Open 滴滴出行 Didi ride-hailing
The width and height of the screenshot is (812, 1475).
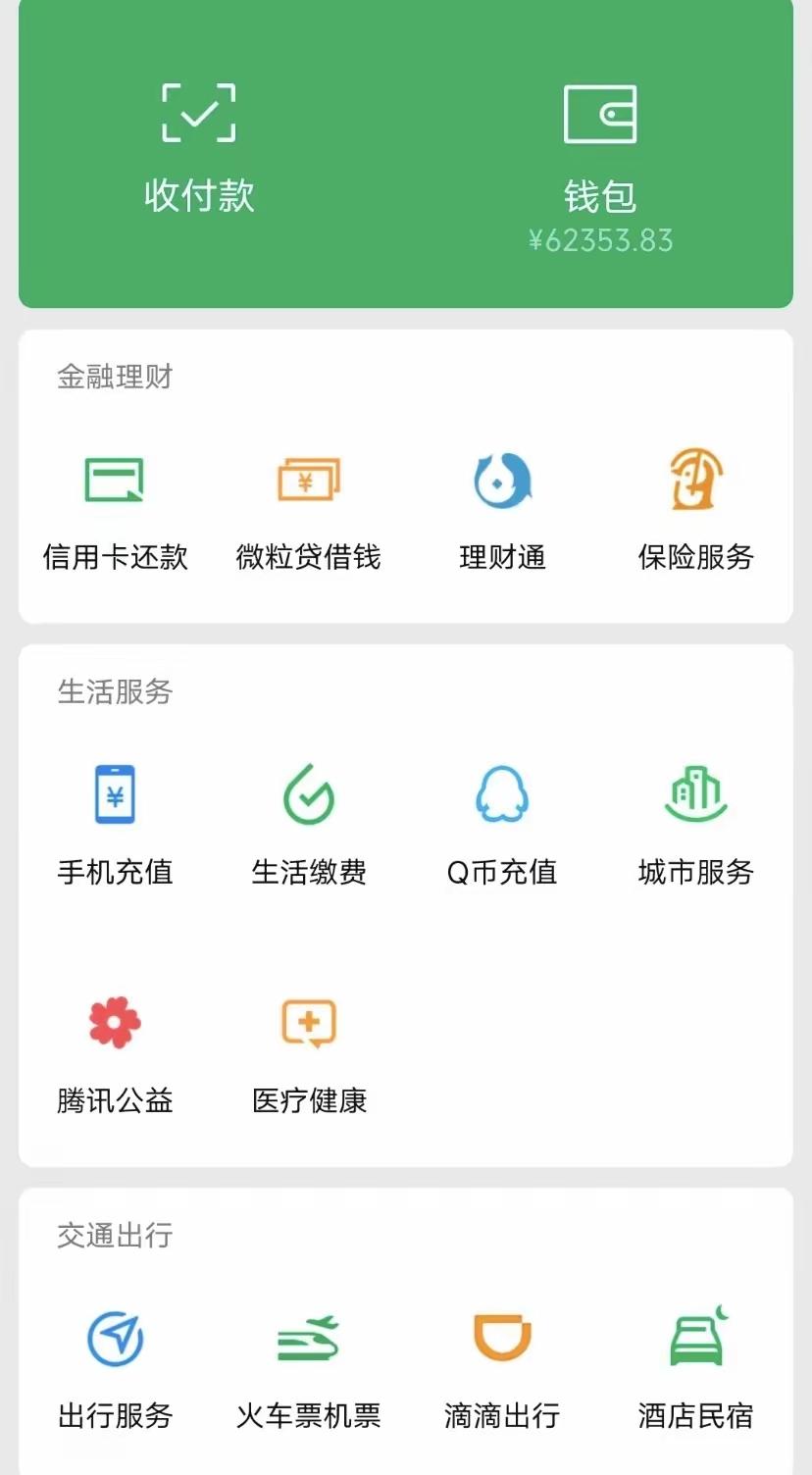502,1368
